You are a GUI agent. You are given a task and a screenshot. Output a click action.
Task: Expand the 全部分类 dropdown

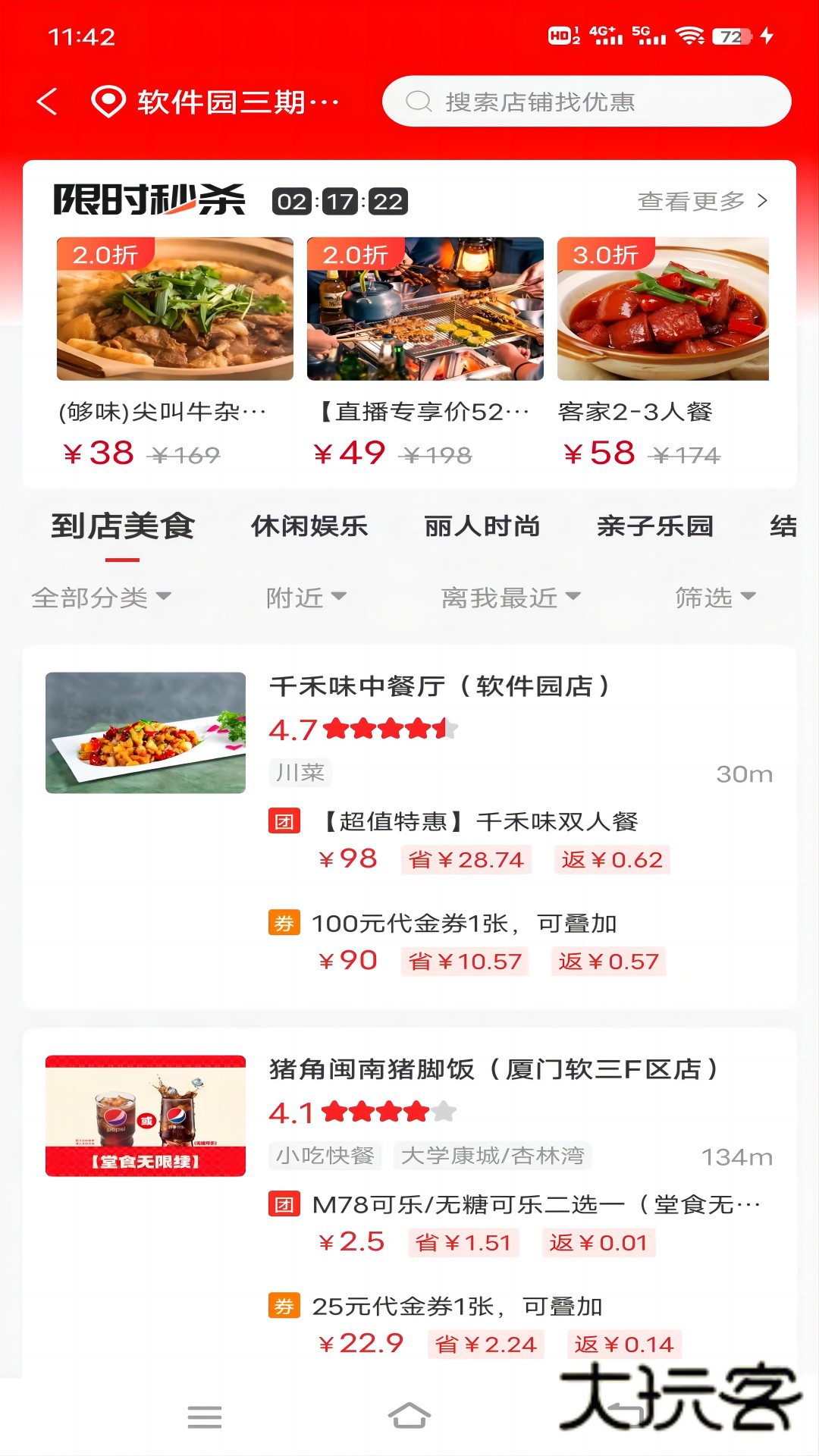click(x=101, y=598)
